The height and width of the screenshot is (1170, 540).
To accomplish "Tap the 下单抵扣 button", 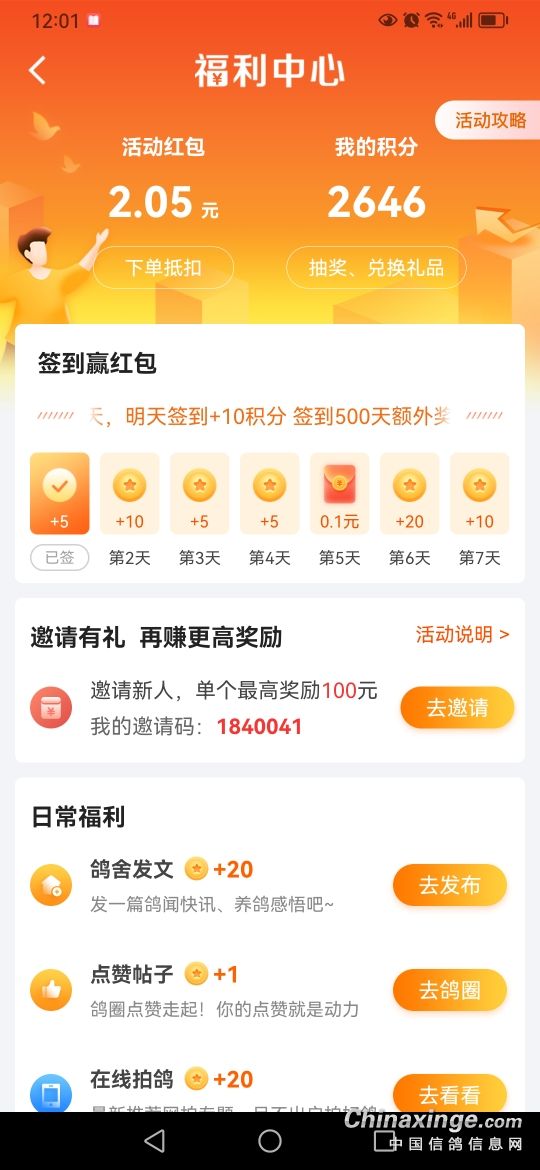I will coord(163,267).
